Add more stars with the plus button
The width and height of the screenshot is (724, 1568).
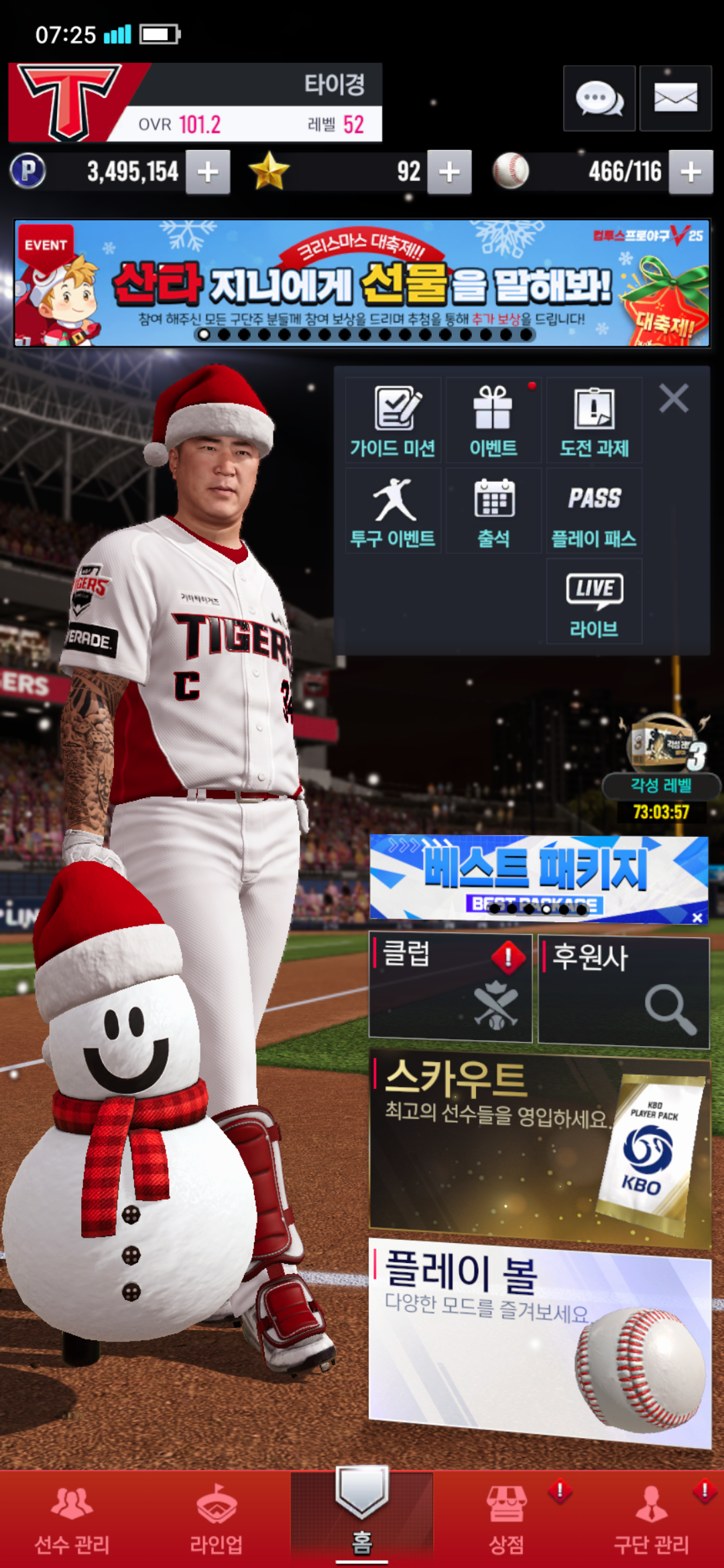click(449, 172)
